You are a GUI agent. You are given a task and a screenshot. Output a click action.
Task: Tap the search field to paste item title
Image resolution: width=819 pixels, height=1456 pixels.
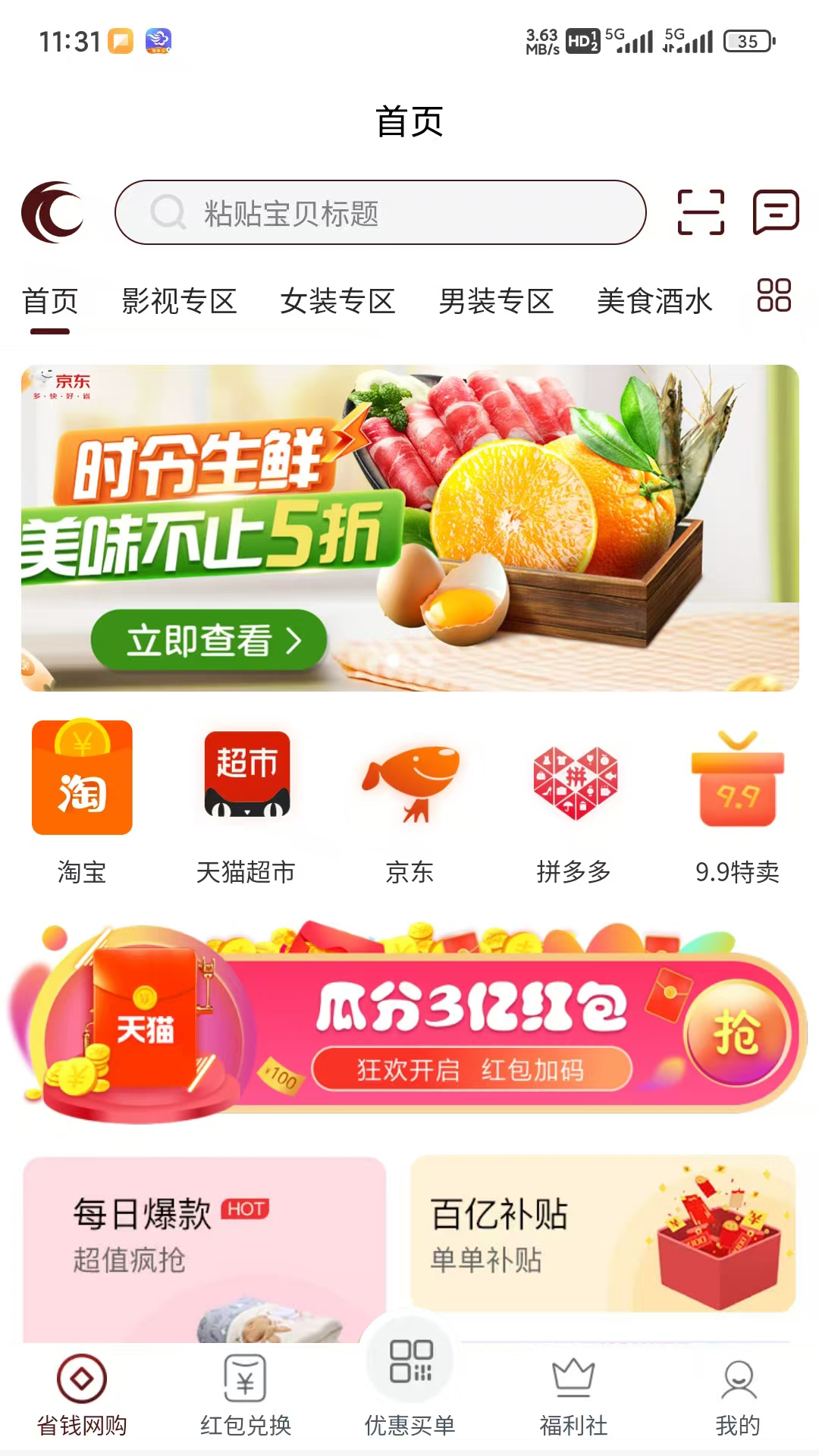pos(379,212)
